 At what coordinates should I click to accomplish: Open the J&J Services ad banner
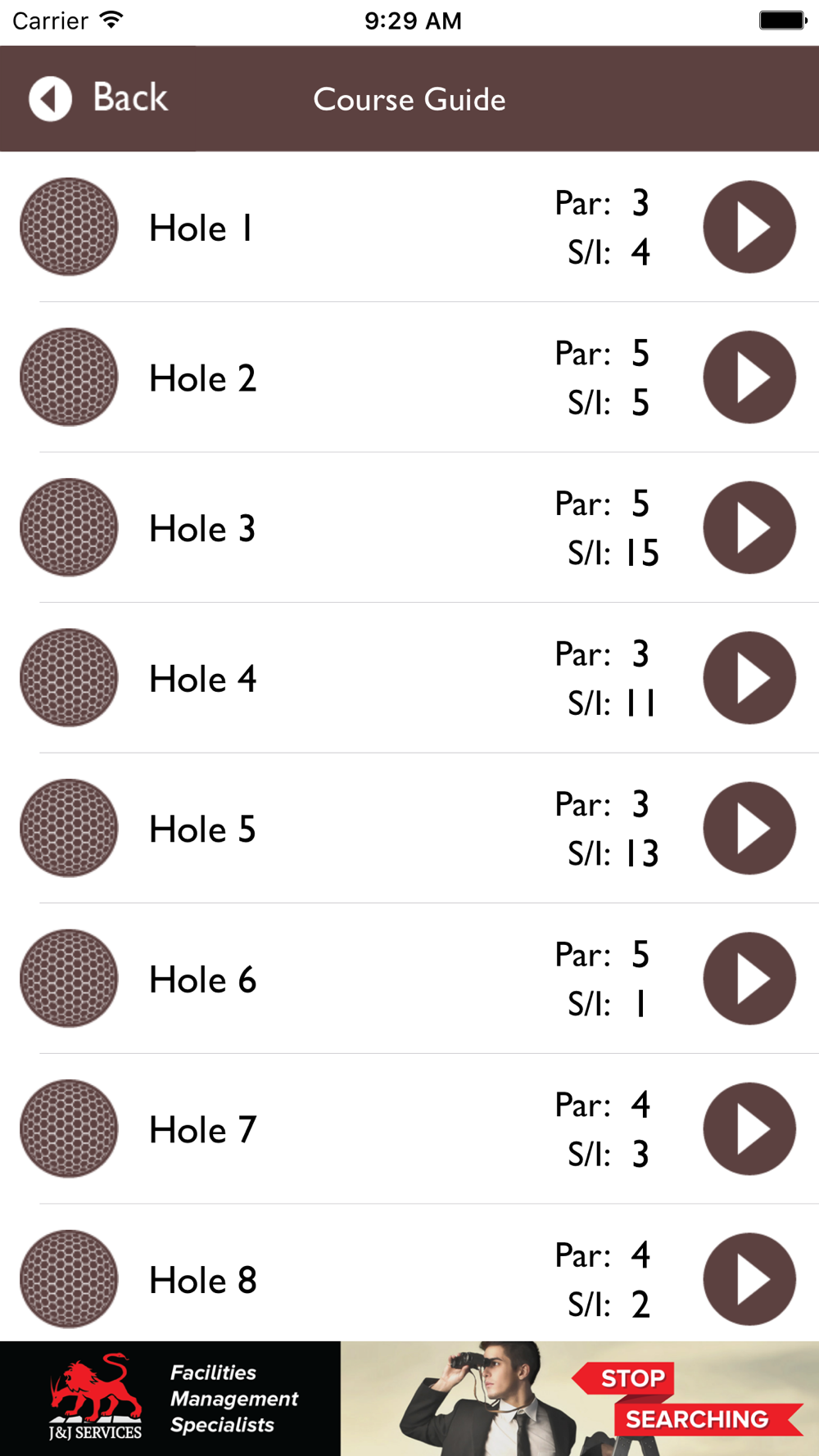(x=409, y=1399)
